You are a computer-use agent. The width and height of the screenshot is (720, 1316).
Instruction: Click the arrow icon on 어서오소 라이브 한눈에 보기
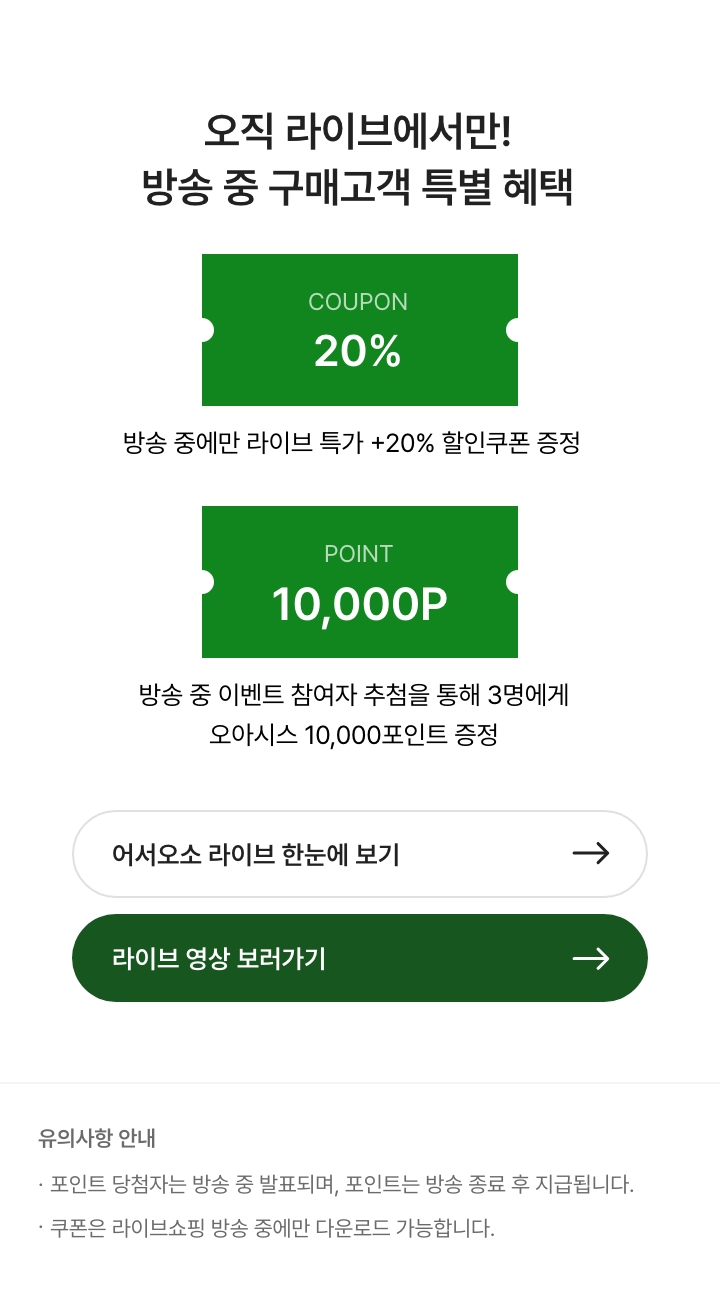592,853
